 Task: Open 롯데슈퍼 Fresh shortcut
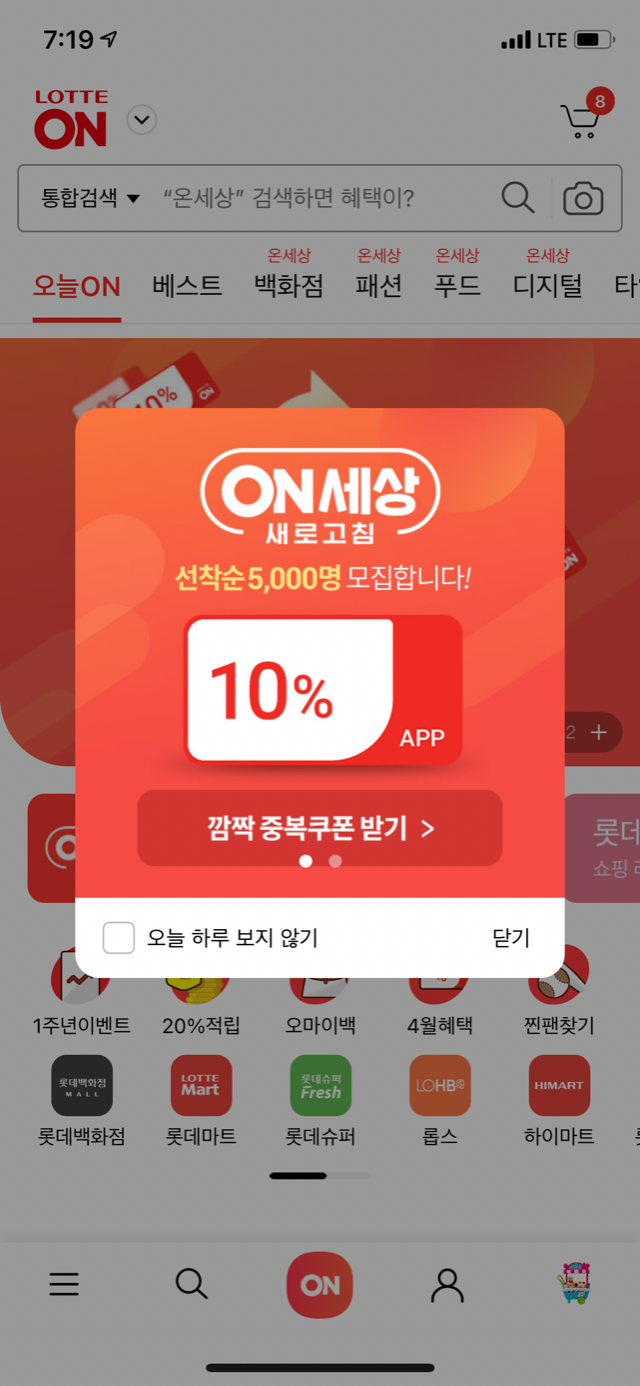click(x=320, y=1087)
